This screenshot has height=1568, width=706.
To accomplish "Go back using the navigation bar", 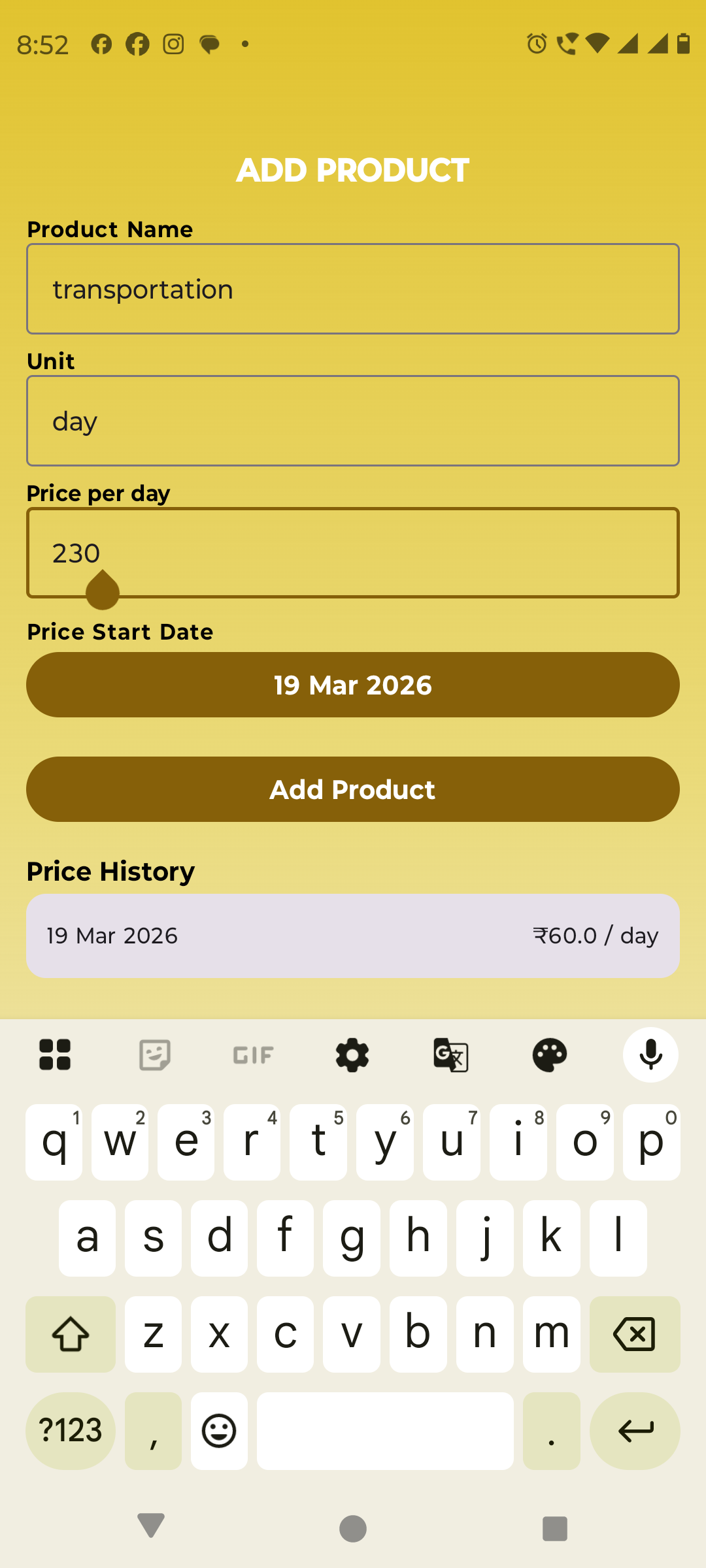I will coord(151,1526).
